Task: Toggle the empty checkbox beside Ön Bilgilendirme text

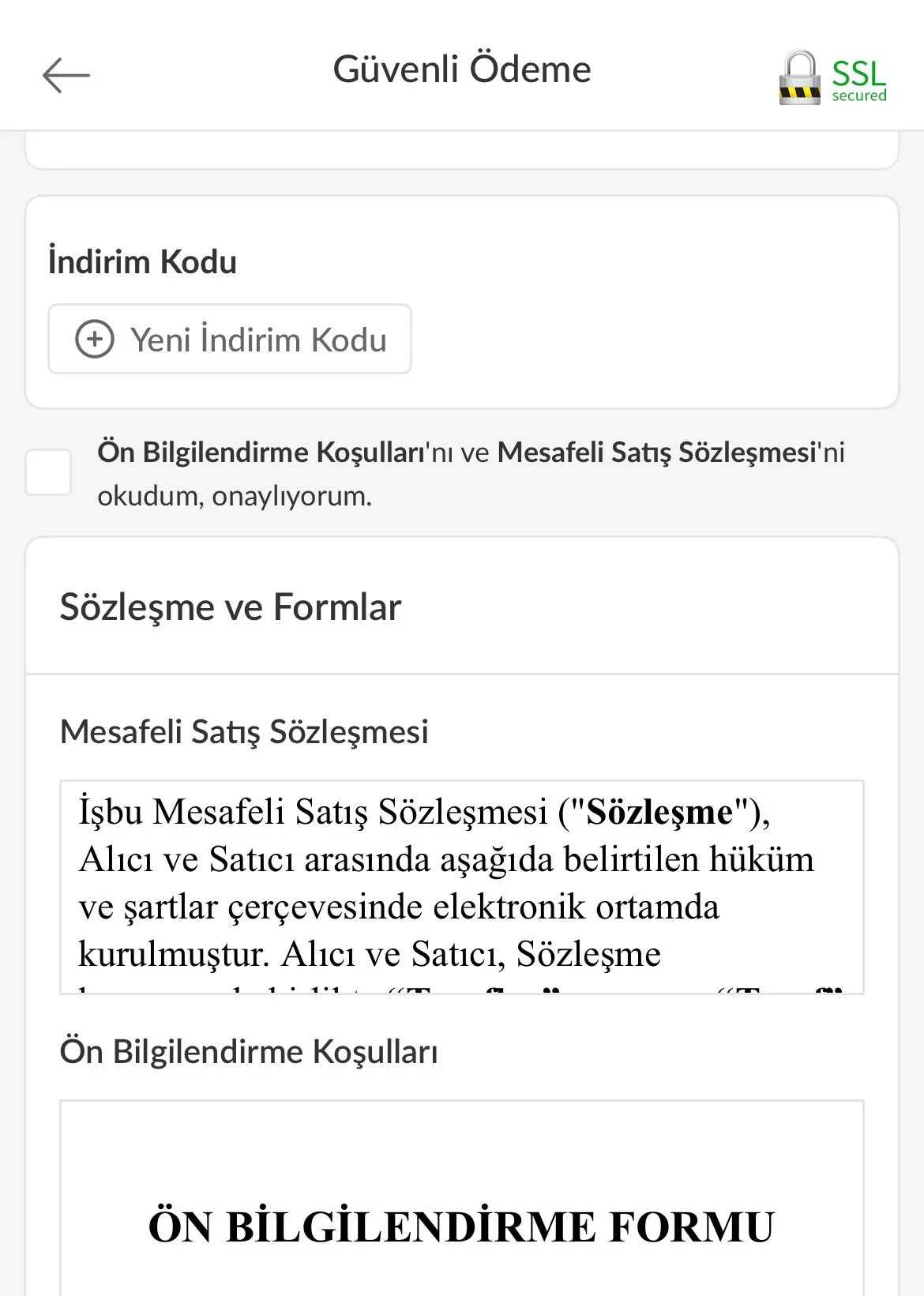Action: click(49, 472)
